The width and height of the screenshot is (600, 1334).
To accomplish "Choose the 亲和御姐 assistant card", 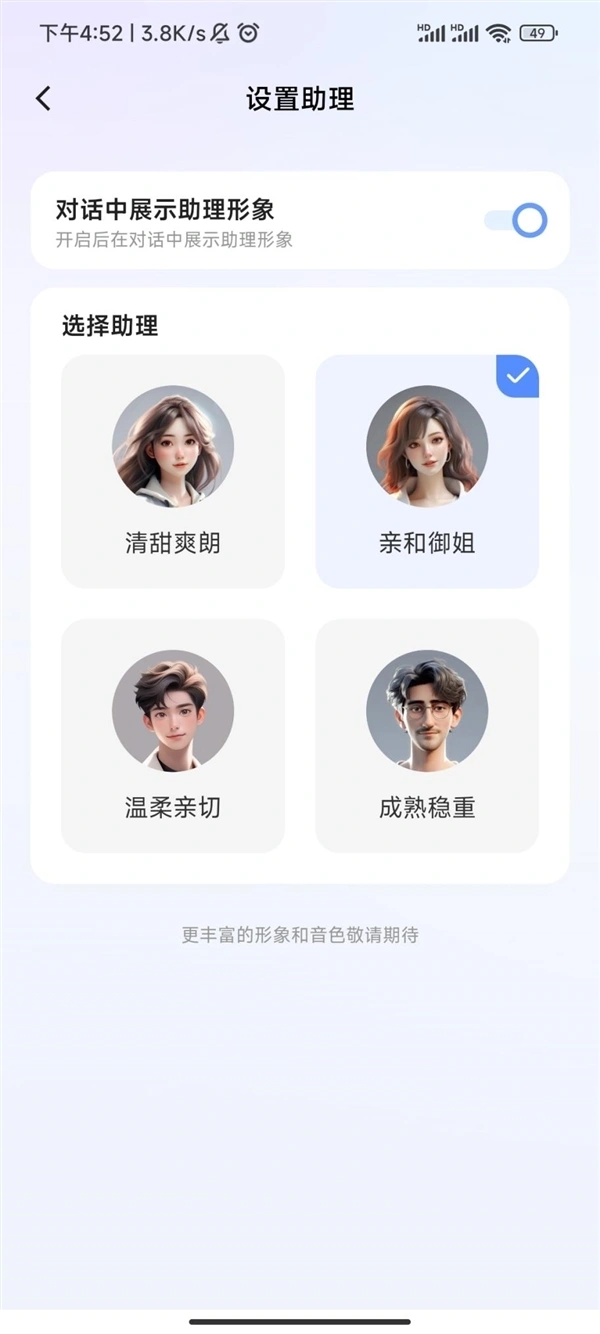I will pos(427,471).
